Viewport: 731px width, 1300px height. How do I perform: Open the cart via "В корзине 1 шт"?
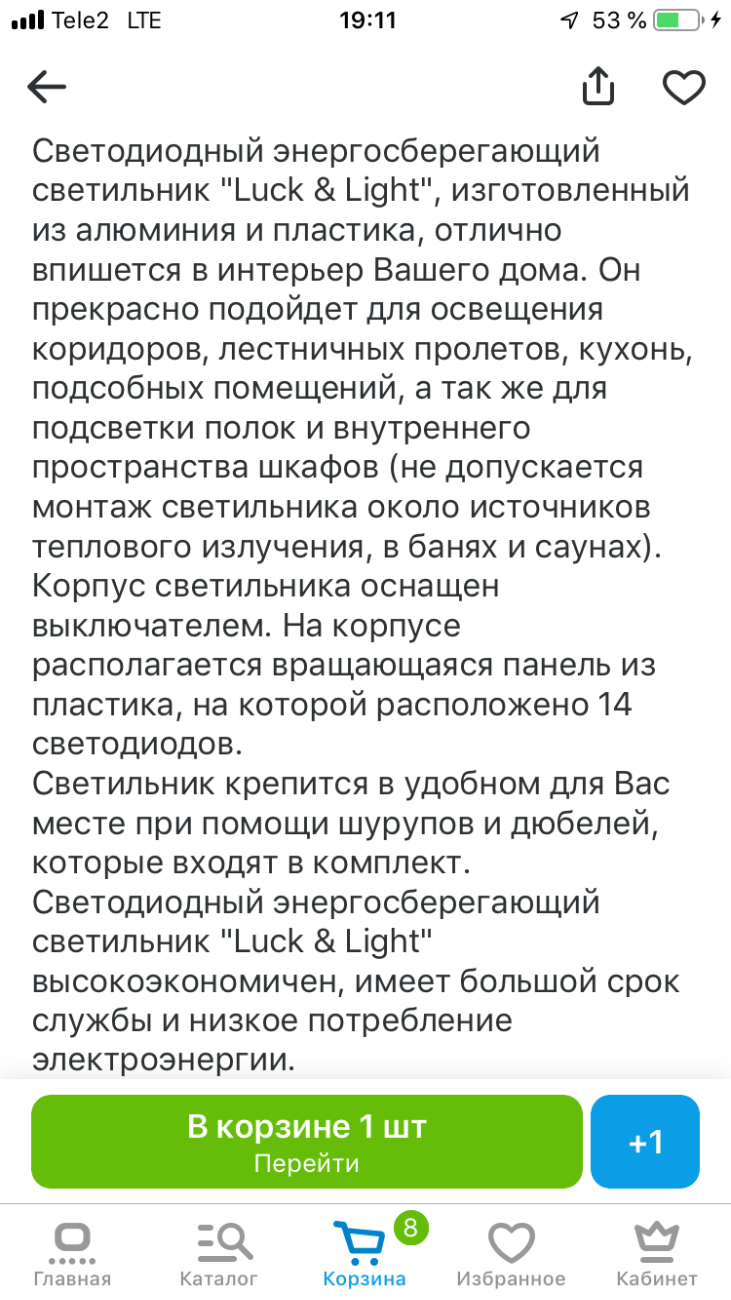pyautogui.click(x=307, y=1141)
